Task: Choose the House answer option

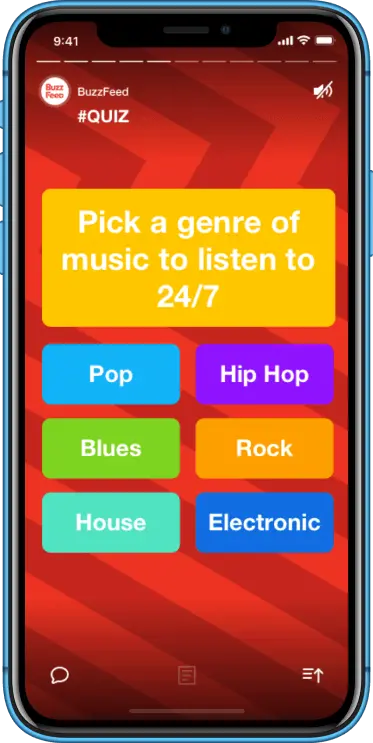Action: click(x=111, y=522)
